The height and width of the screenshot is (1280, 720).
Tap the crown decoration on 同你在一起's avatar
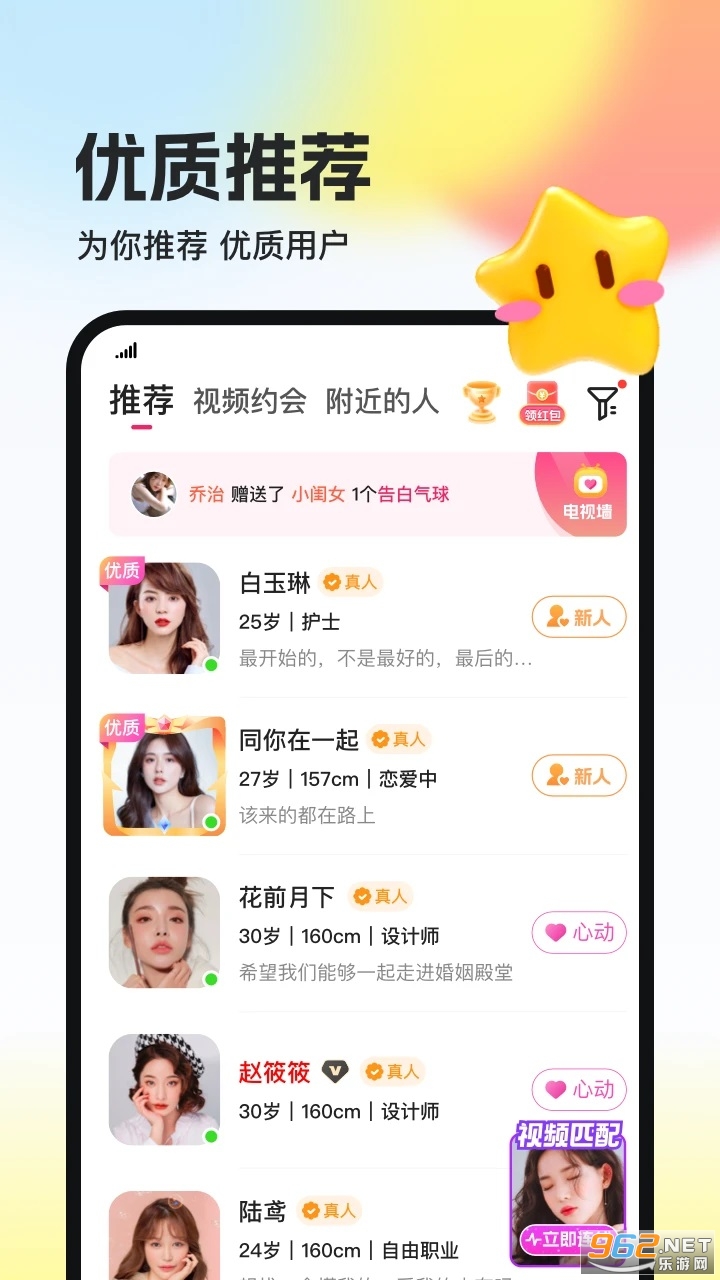pos(163,722)
